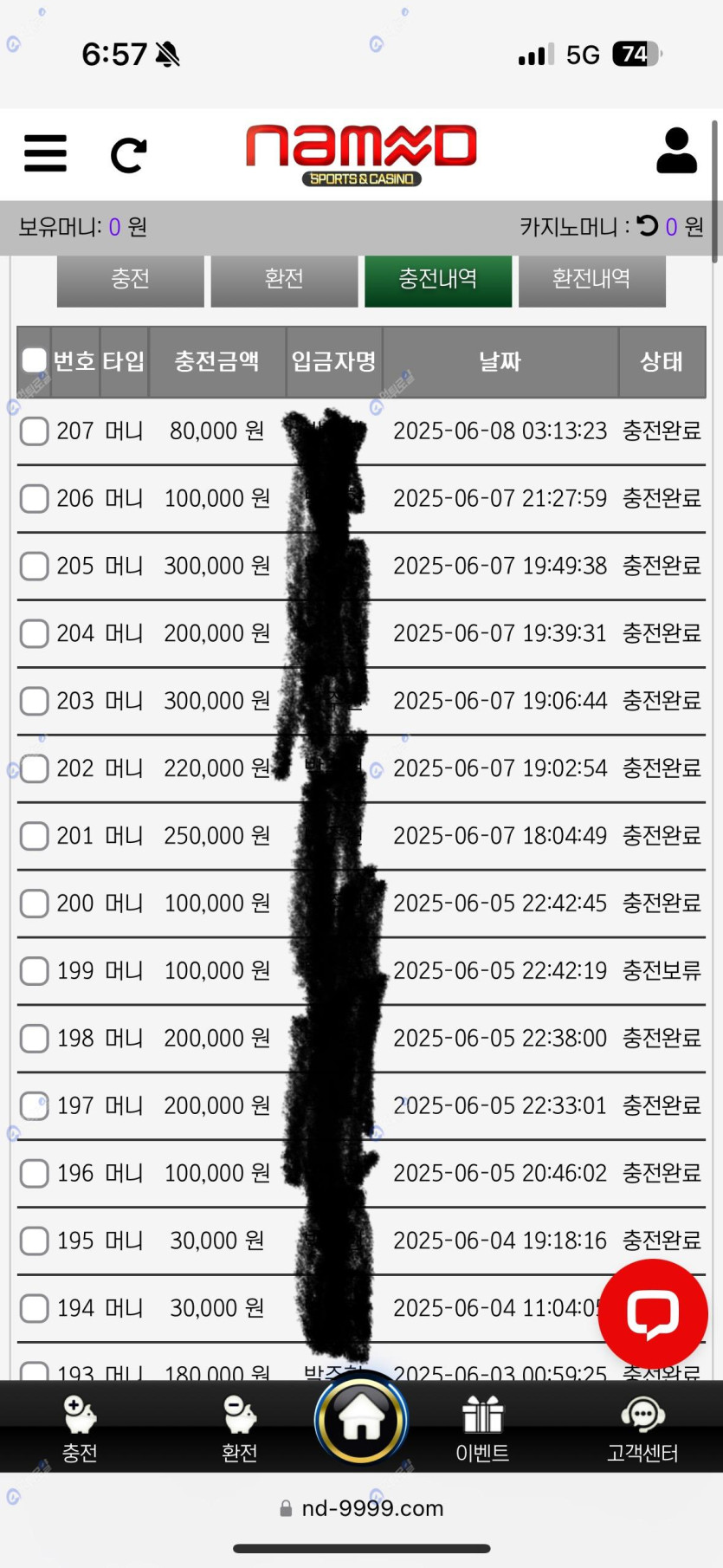Go to 환전 in the bottom bar
This screenshot has height=1568, width=723.
point(240,1429)
